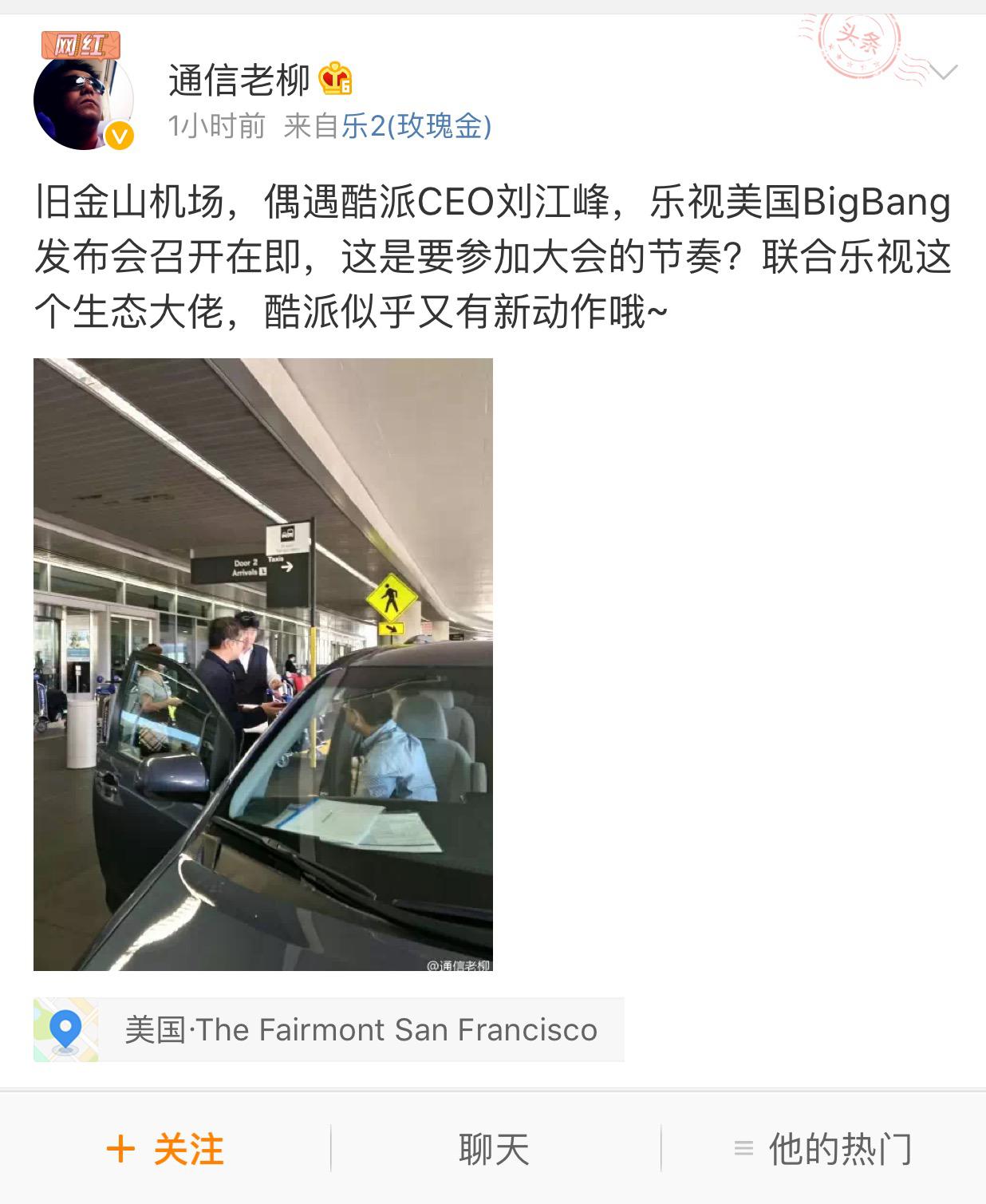Open the 乐2(玫瑰金) source link
Screen dimensions: 986x1204
click(x=416, y=126)
